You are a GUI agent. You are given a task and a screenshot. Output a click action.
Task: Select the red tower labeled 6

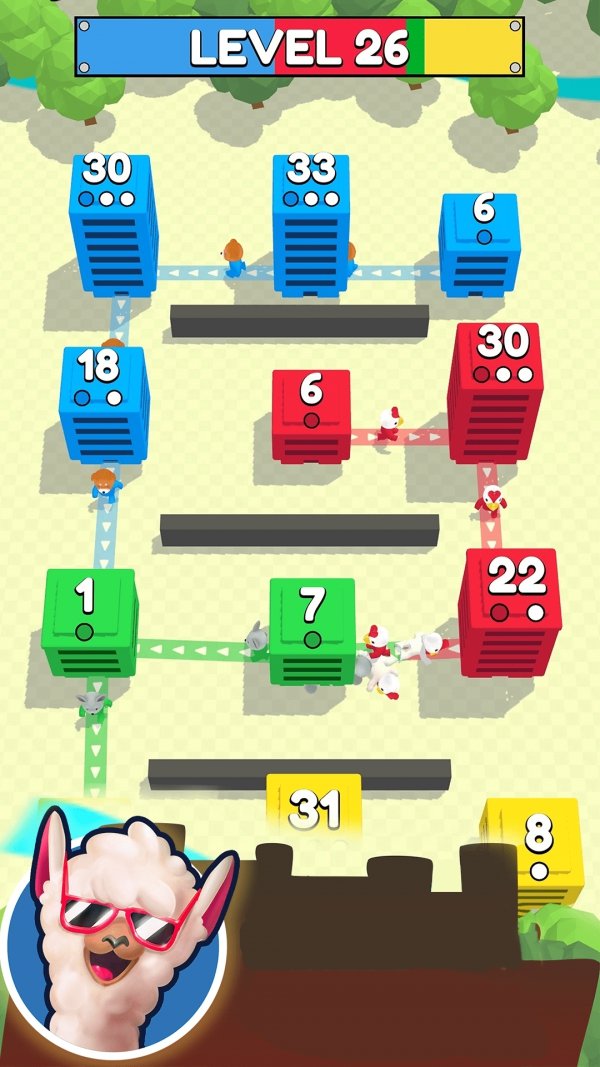coord(311,415)
